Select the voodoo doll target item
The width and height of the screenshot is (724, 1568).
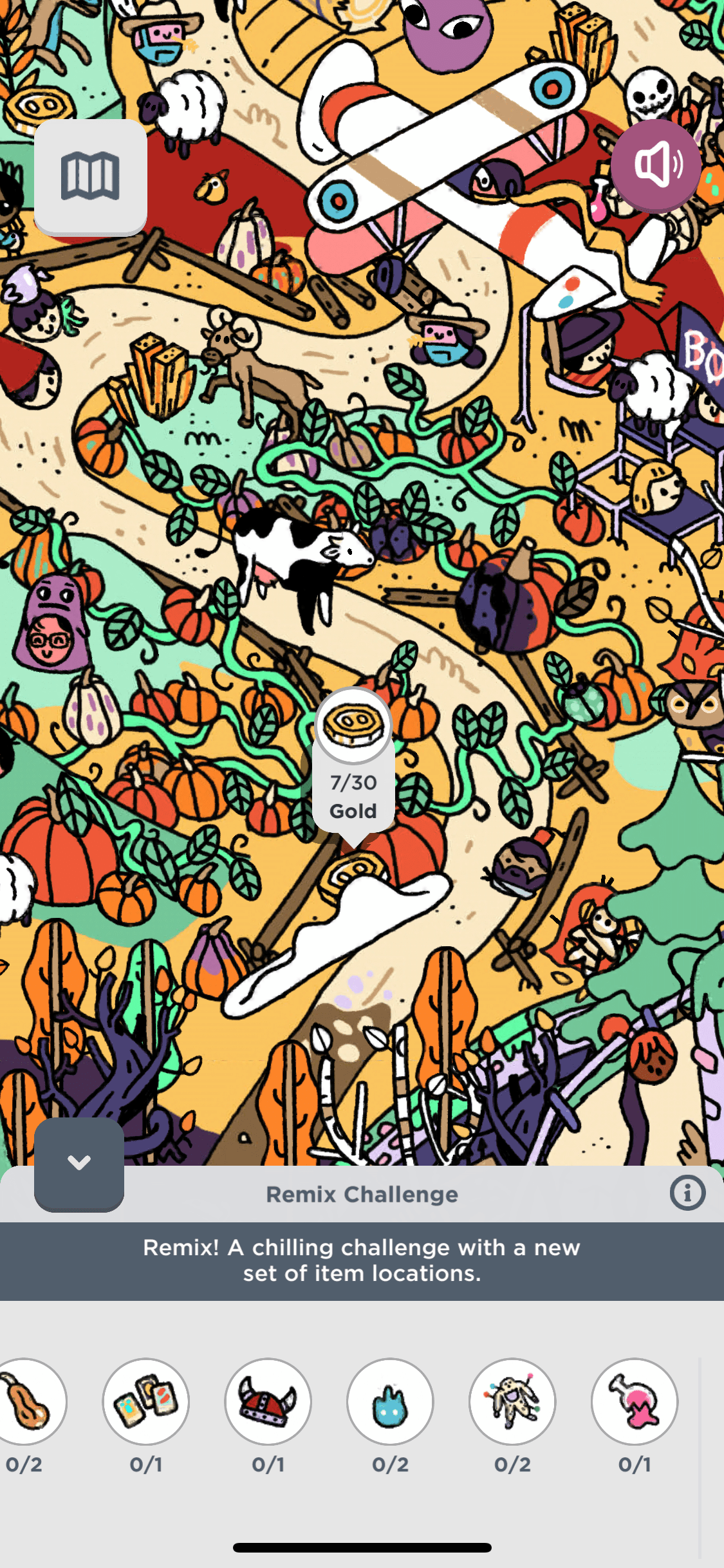click(512, 1402)
